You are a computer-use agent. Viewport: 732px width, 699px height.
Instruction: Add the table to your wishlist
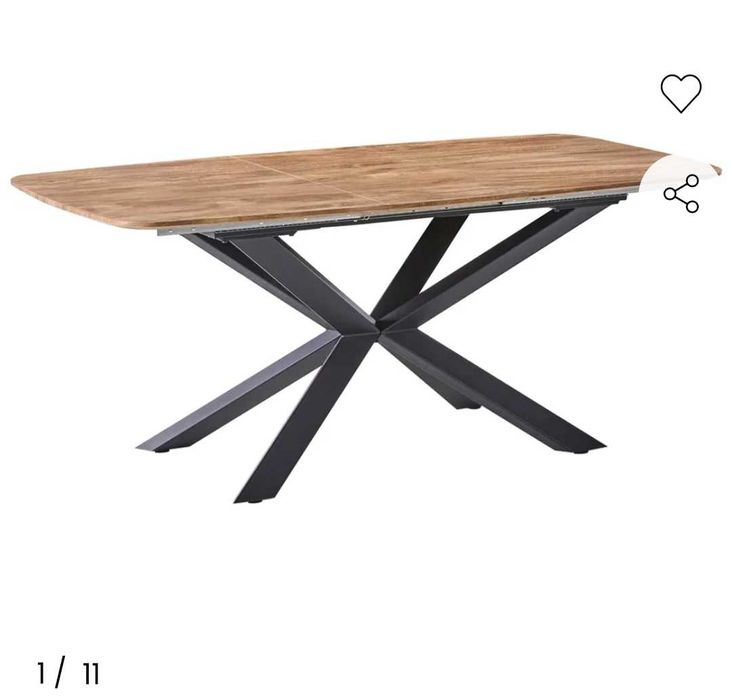[x=681, y=93]
